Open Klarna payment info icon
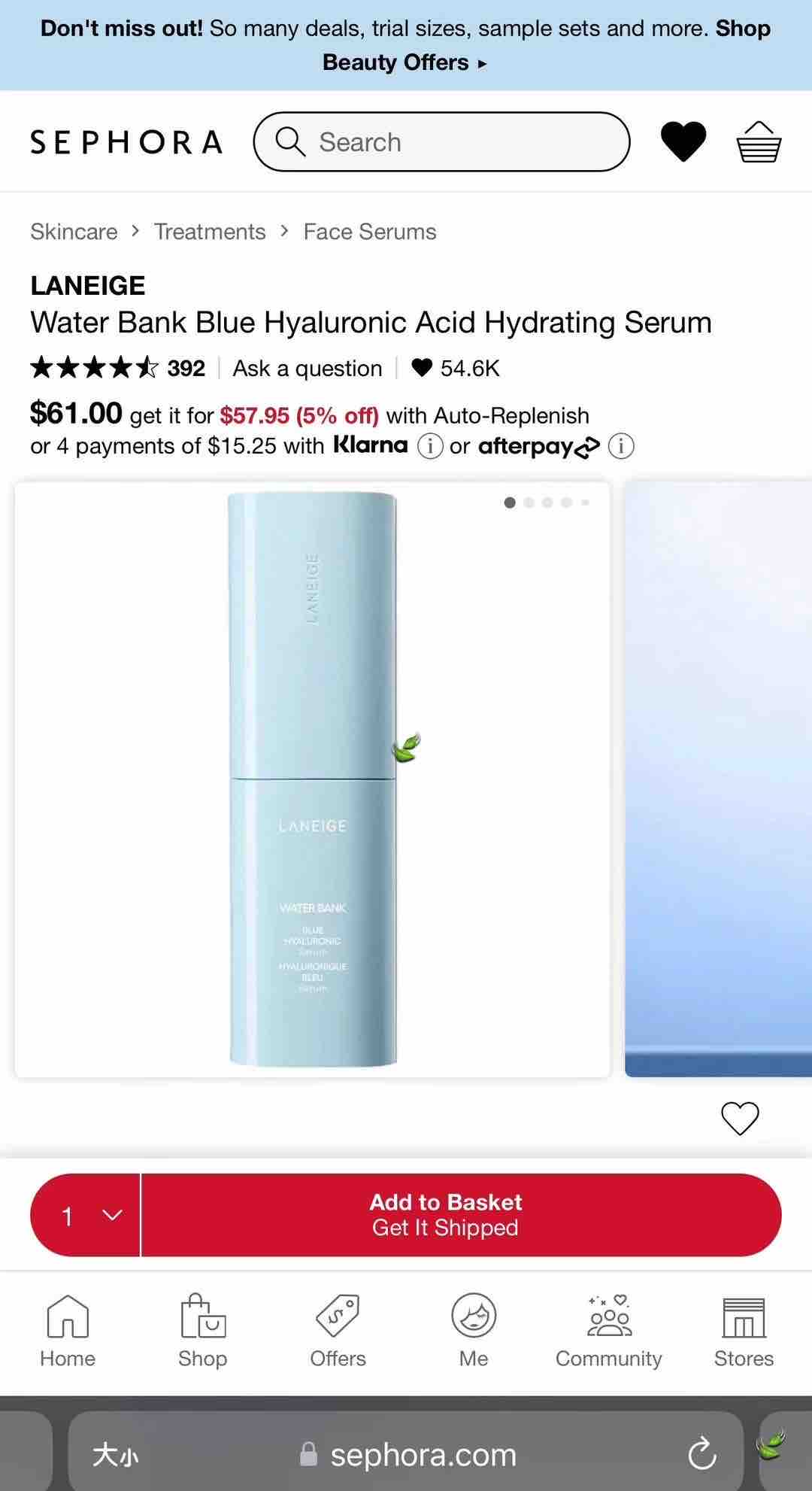 coord(429,446)
